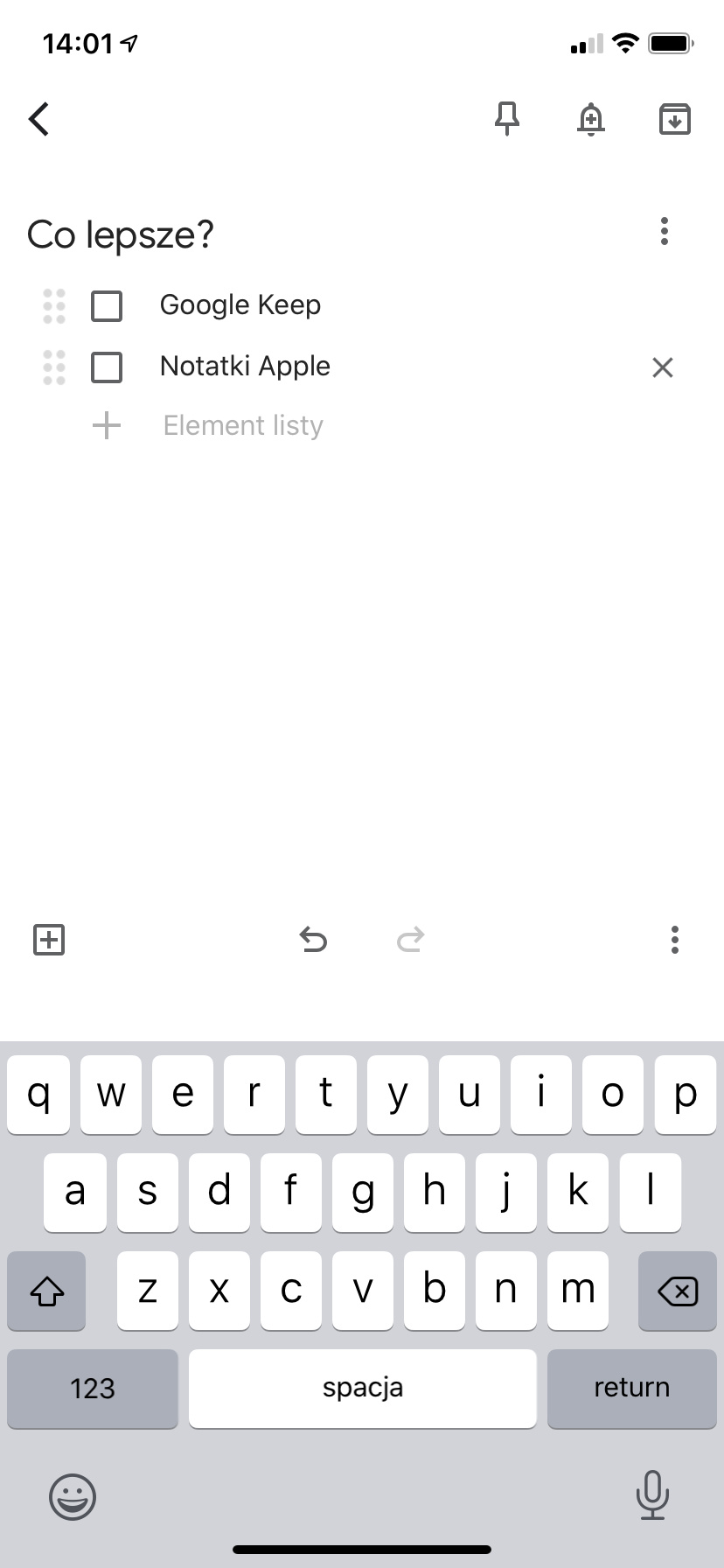The image size is (724, 1568).
Task: Redo the last change
Action: point(410,940)
